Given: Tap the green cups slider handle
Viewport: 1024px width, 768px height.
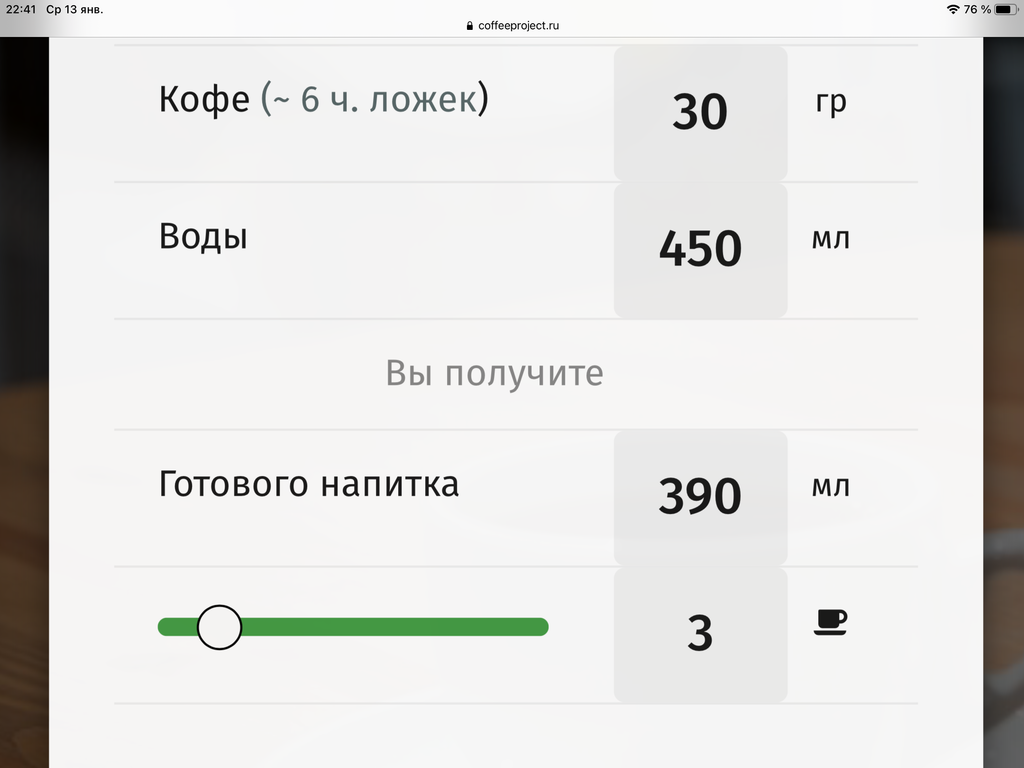Looking at the screenshot, I should (219, 627).
